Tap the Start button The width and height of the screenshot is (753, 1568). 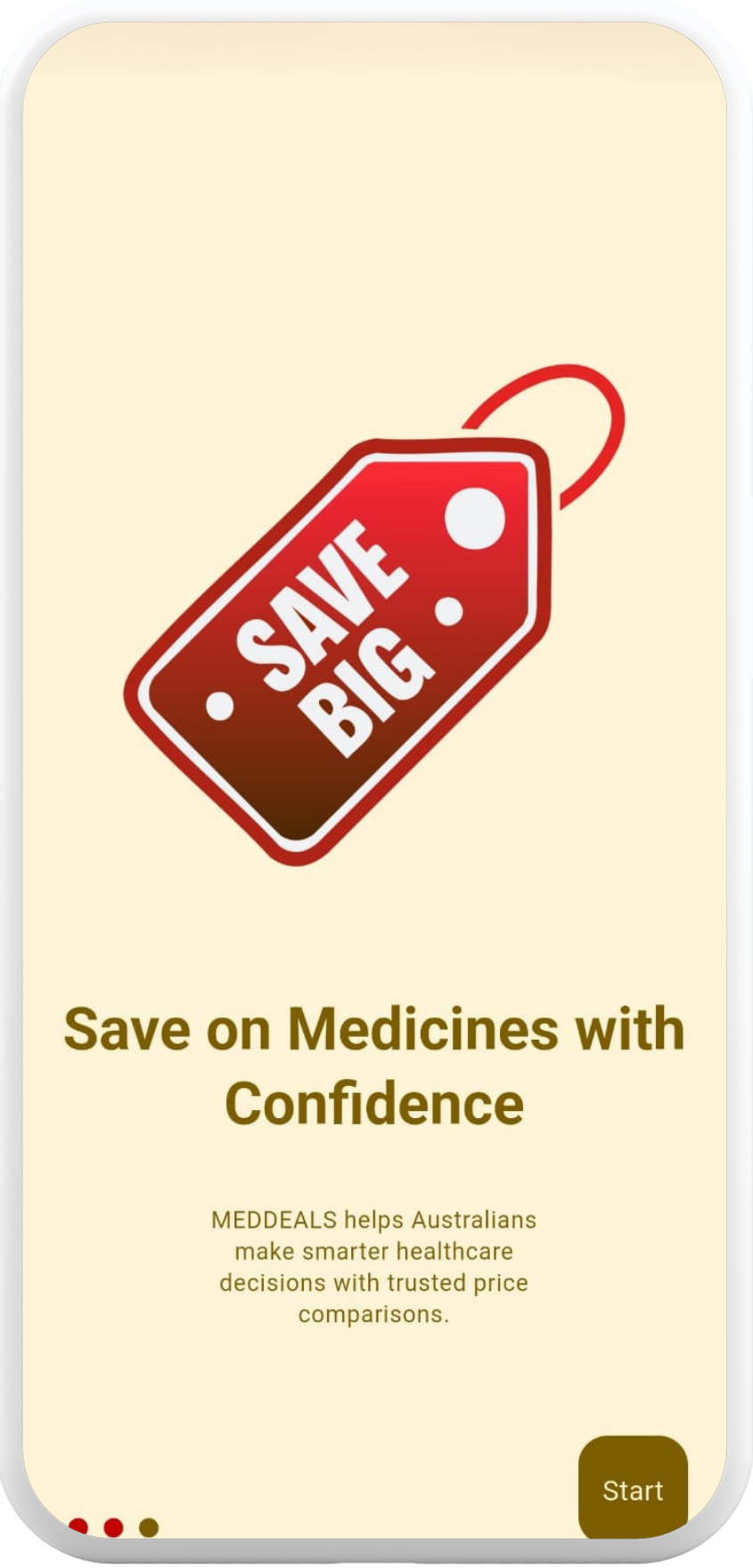(x=633, y=1490)
